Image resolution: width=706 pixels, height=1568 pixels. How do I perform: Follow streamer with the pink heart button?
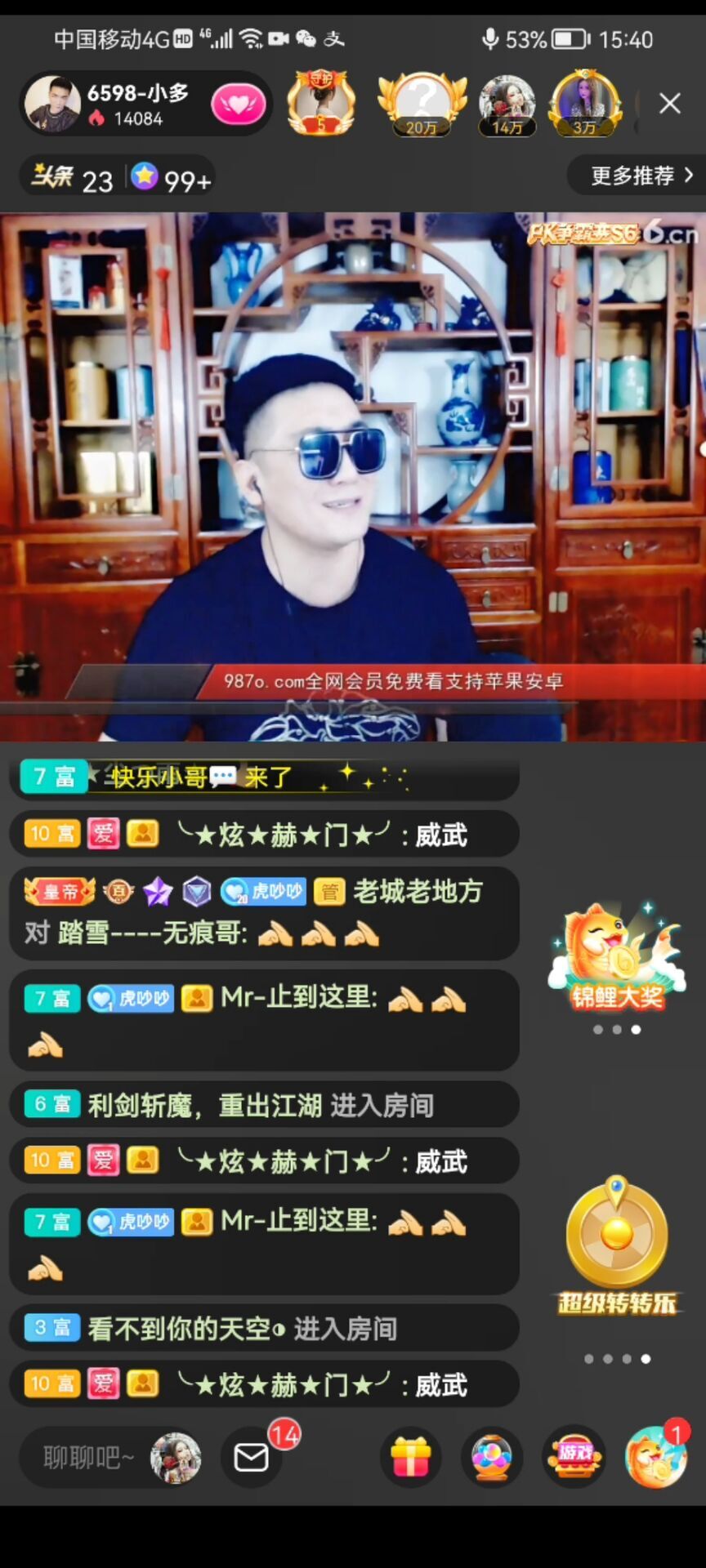(238, 105)
